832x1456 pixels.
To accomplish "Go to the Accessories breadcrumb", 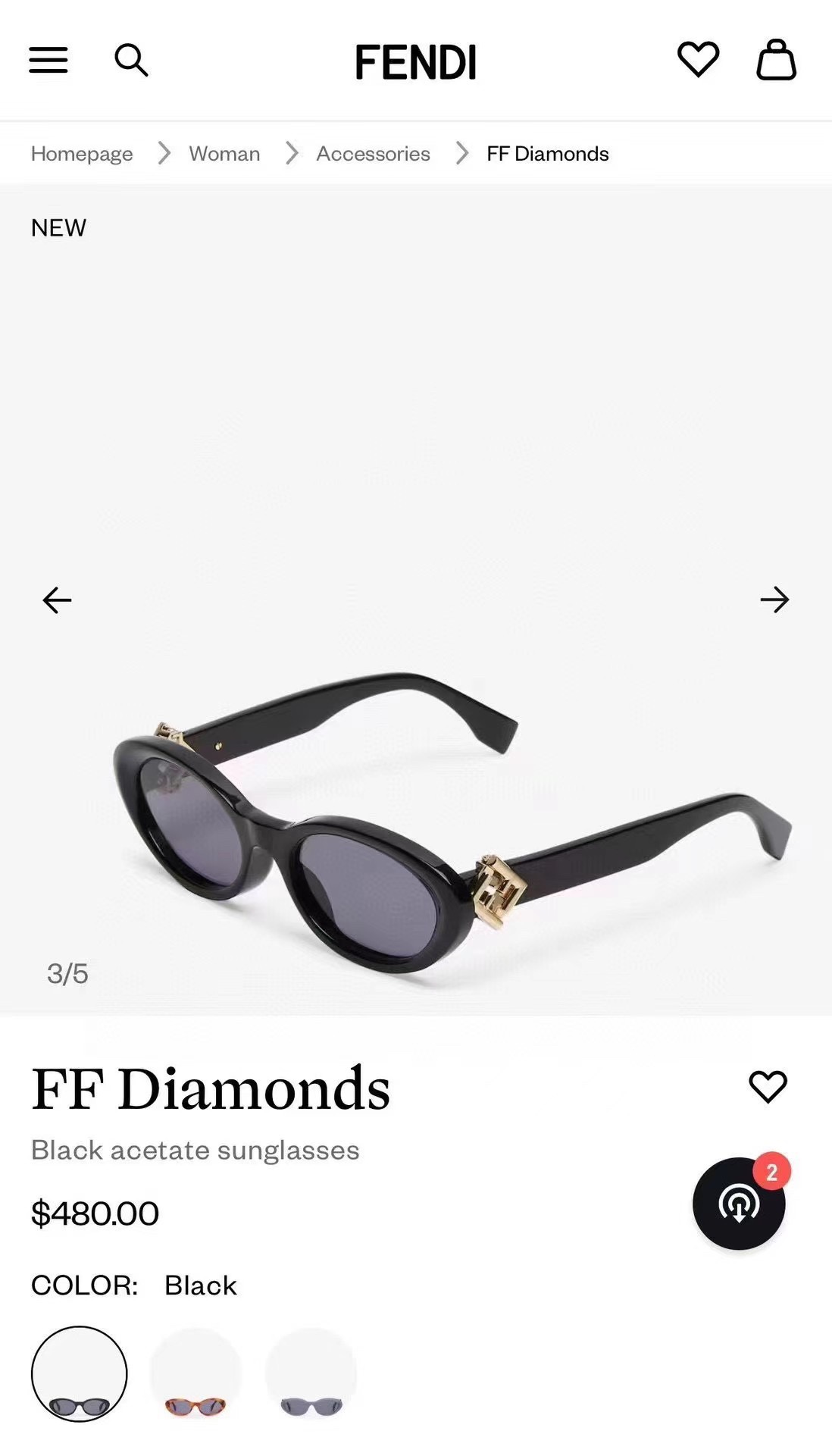I will coord(373,153).
